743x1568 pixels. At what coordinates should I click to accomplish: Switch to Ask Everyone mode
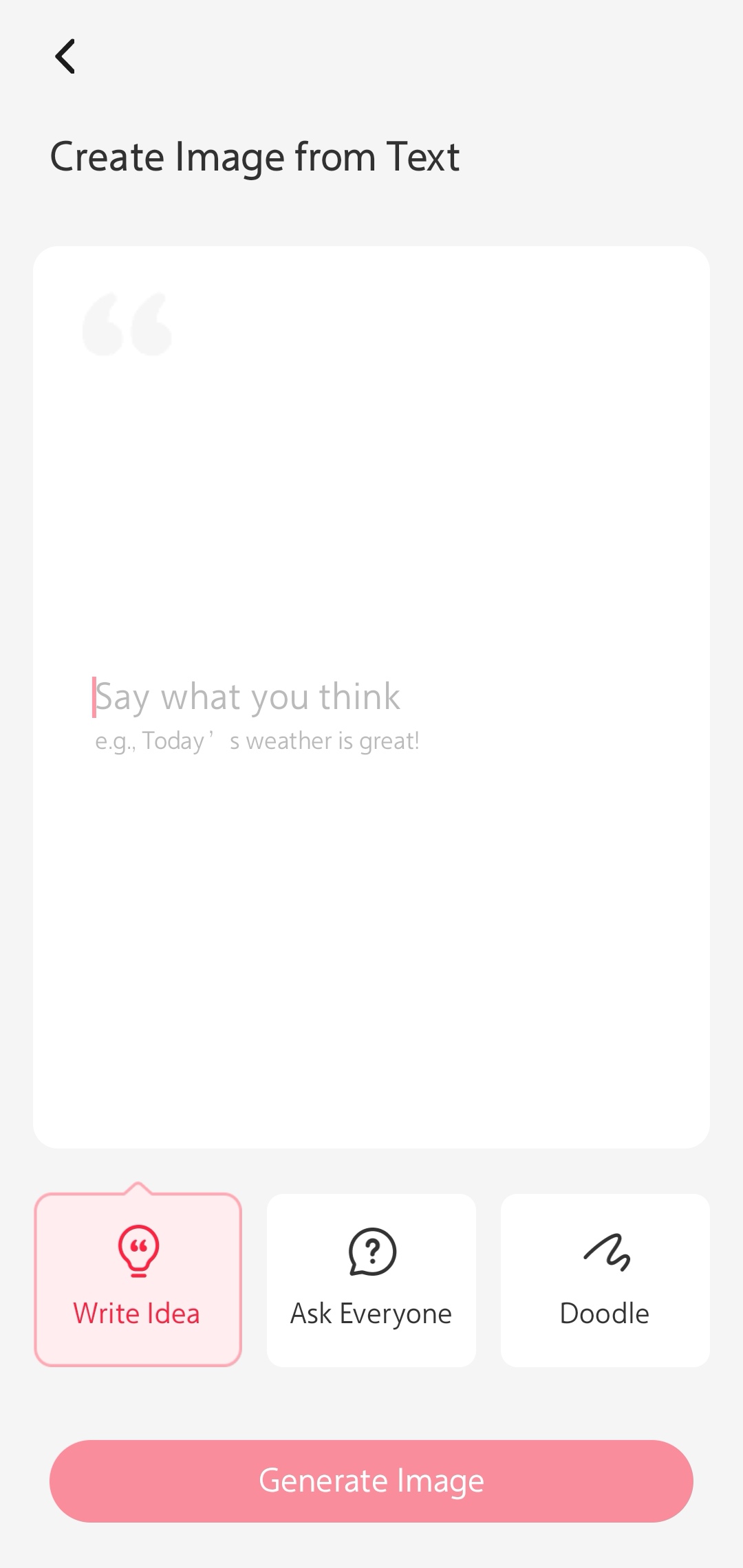371,1279
